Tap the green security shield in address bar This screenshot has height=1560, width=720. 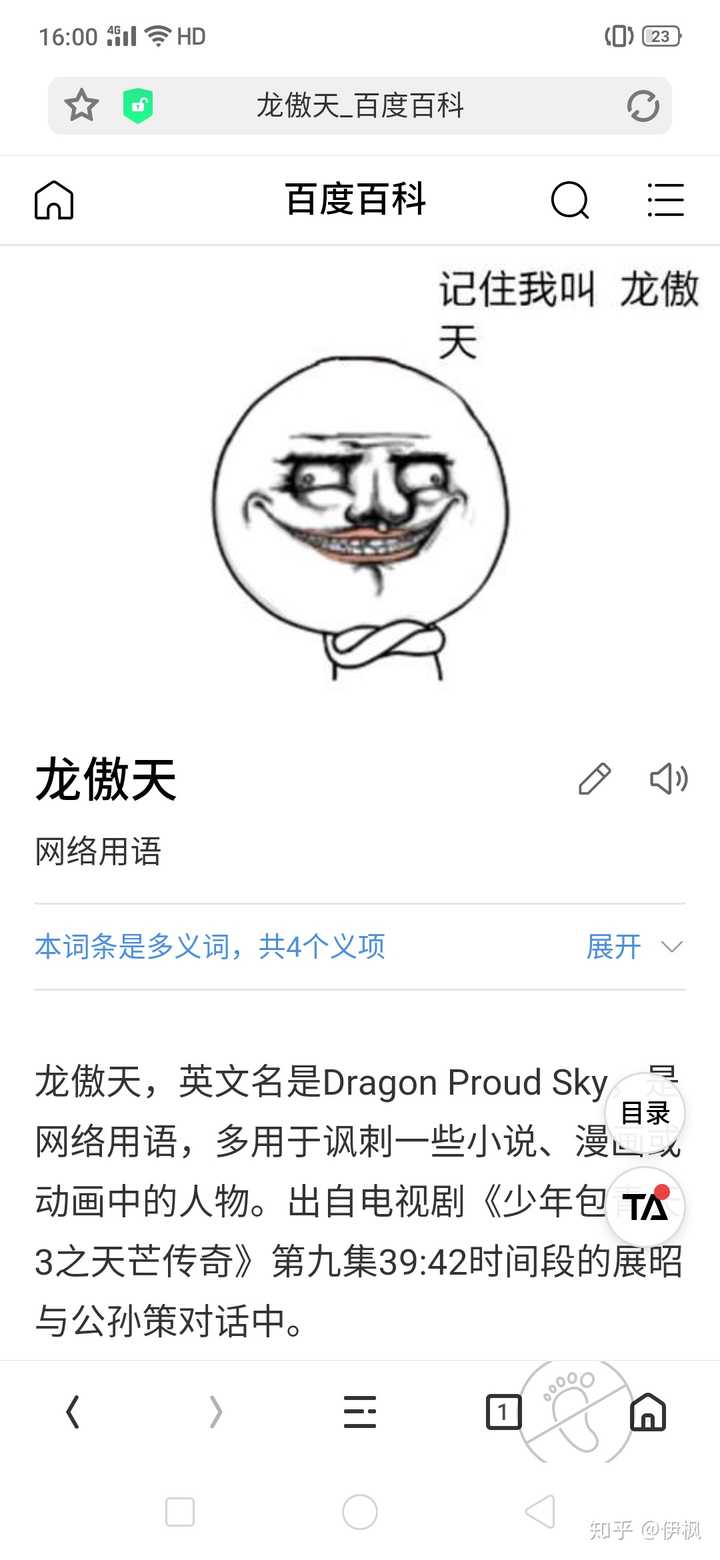[x=139, y=105]
